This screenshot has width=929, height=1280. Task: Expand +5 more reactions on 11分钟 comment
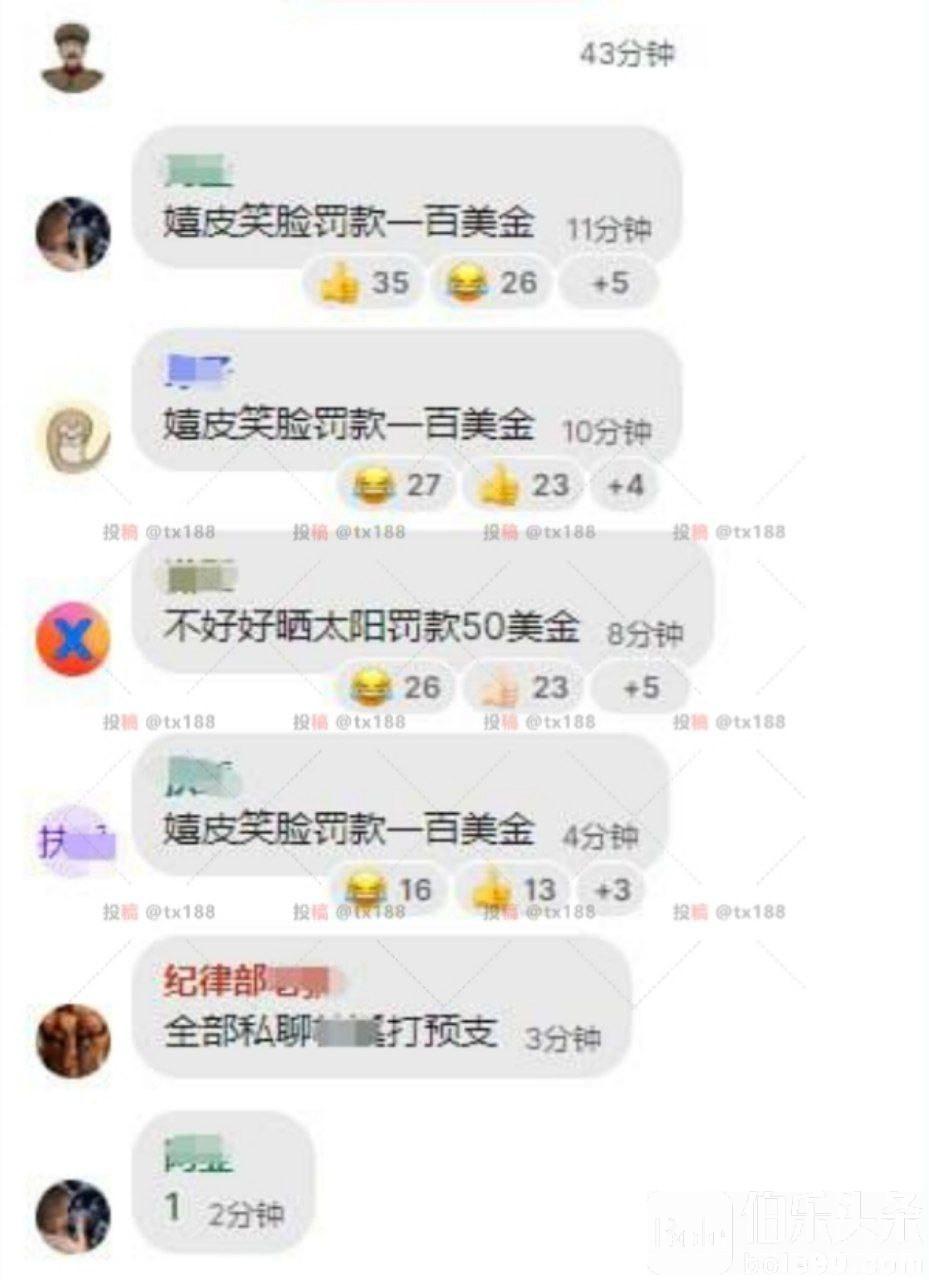(x=609, y=284)
